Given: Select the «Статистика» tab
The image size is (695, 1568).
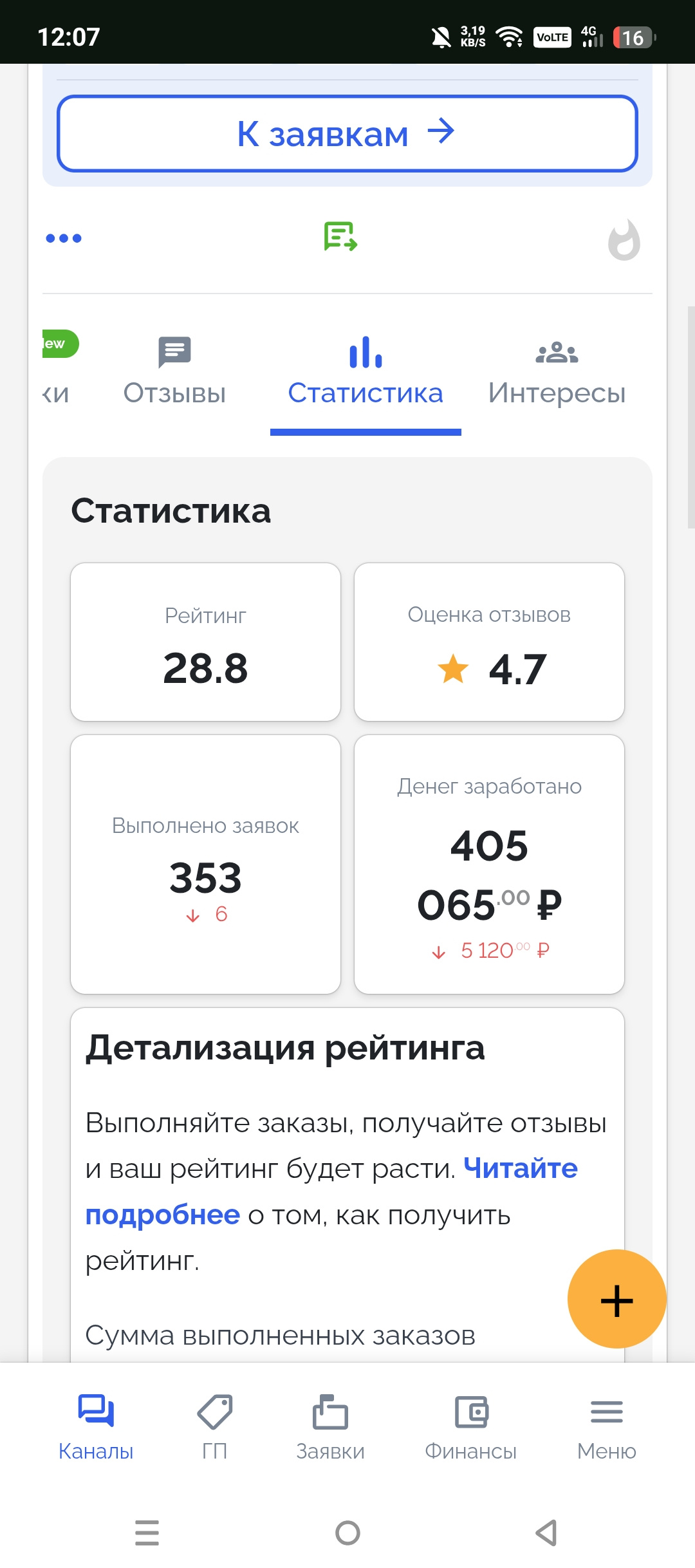Looking at the screenshot, I should (366, 371).
